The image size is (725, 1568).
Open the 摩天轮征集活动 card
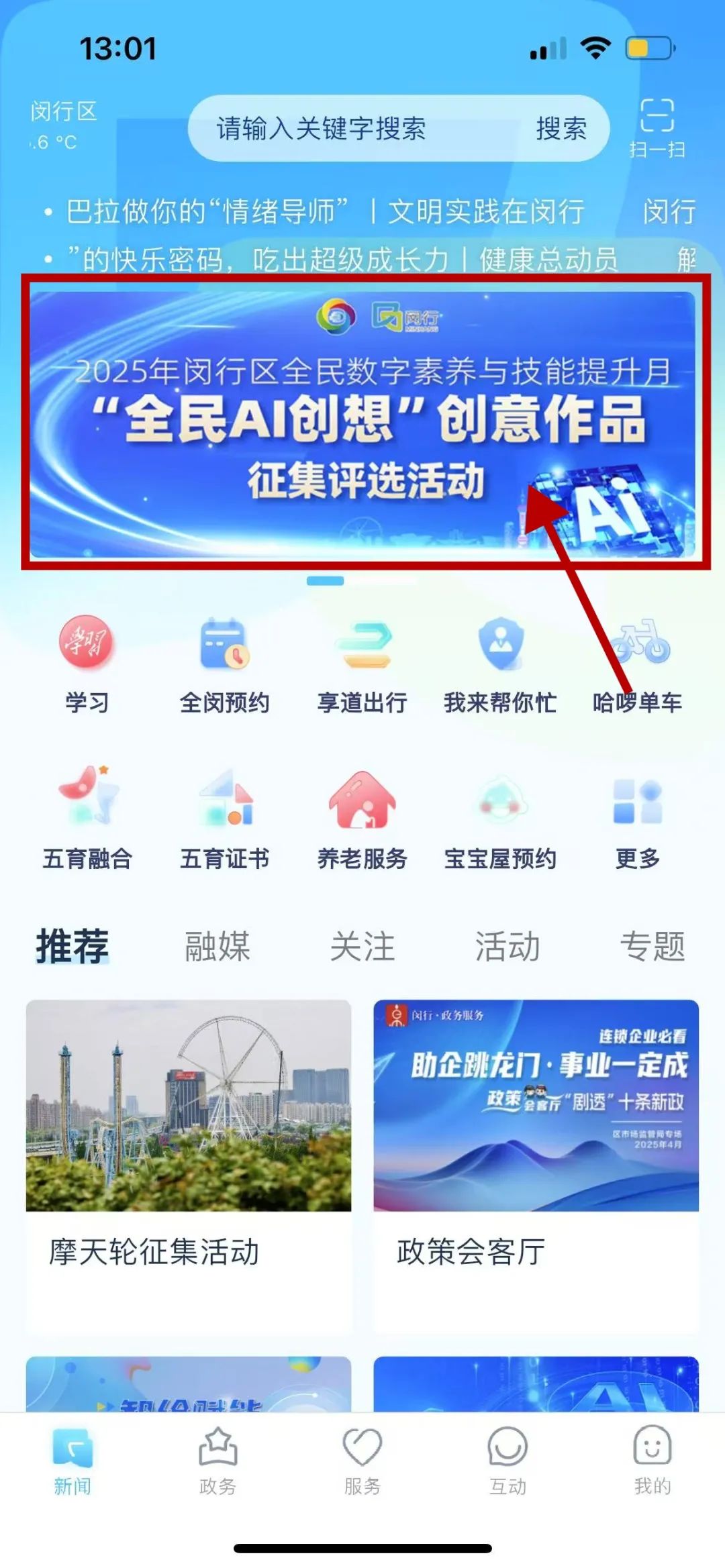pyautogui.click(x=189, y=1165)
